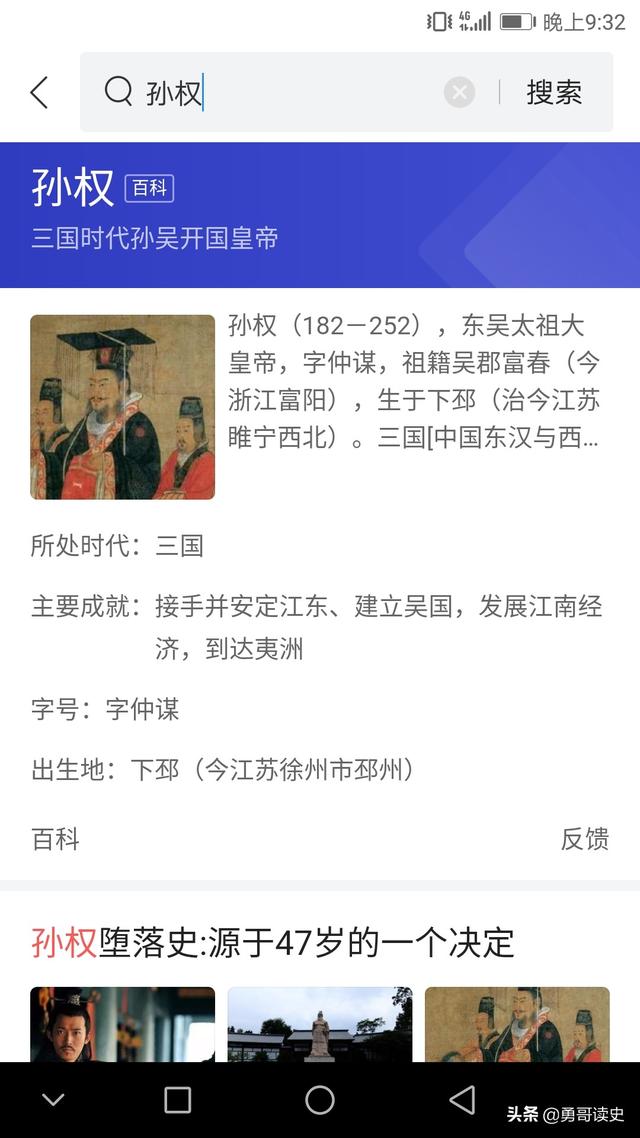Viewport: 640px width, 1138px height.
Task: Tap the system back triangle button
Action: click(x=462, y=1100)
